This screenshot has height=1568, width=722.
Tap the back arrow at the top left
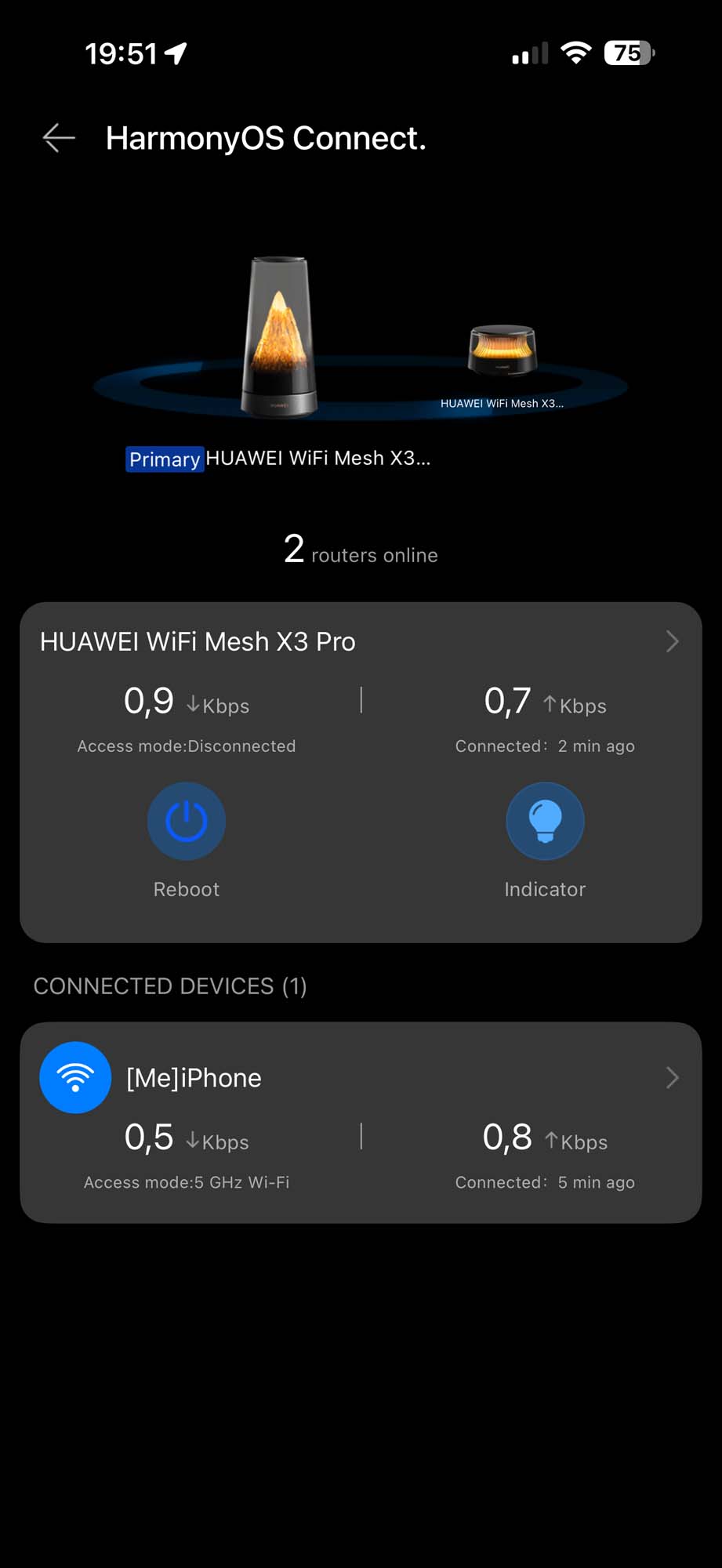[57, 138]
